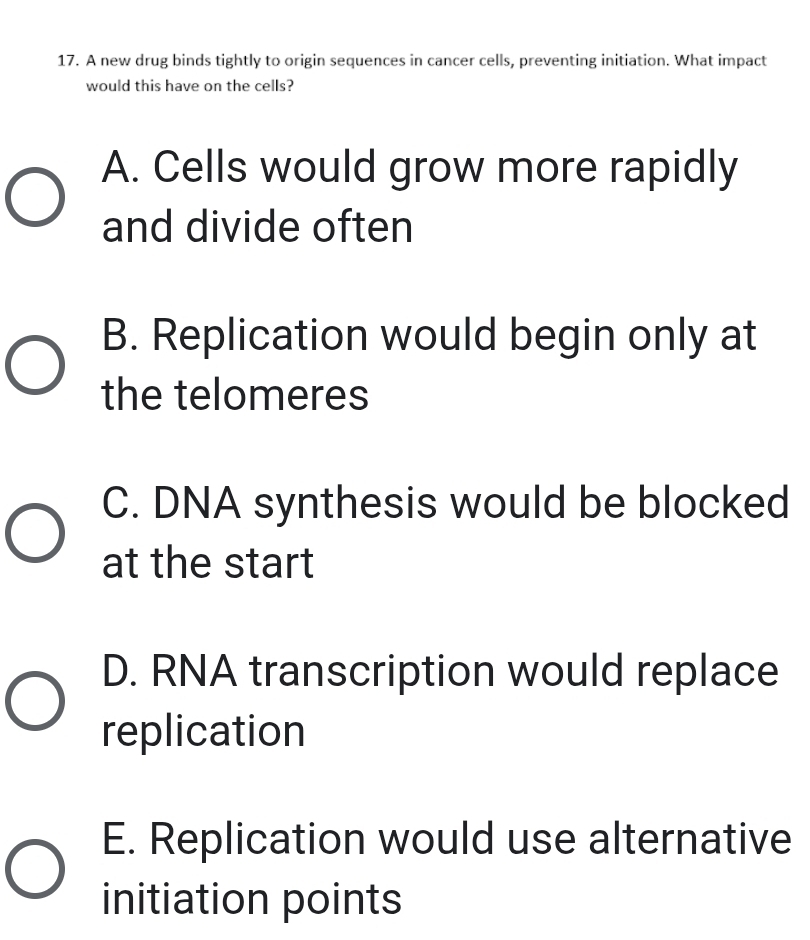
Task: Choose option B about telomeres
Action: 35,365
